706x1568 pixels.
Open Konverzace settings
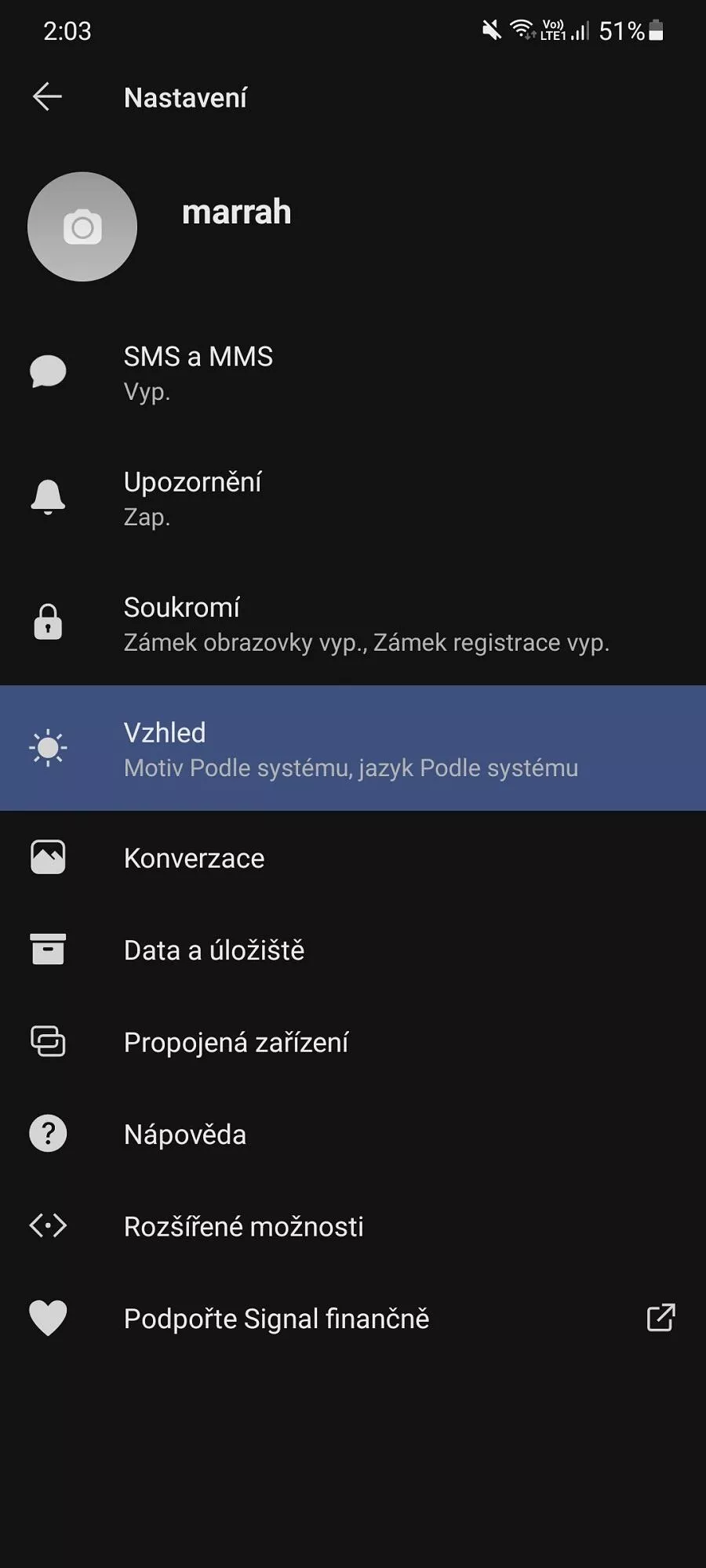tap(353, 858)
